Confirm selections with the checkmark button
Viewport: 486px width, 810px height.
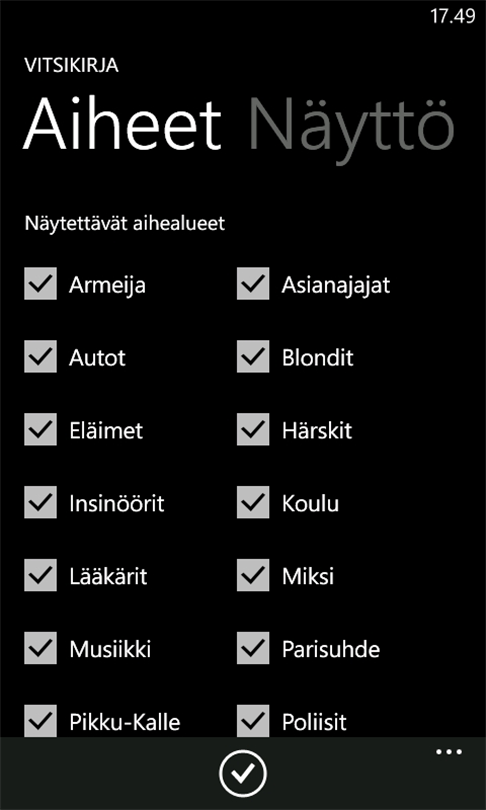243,773
